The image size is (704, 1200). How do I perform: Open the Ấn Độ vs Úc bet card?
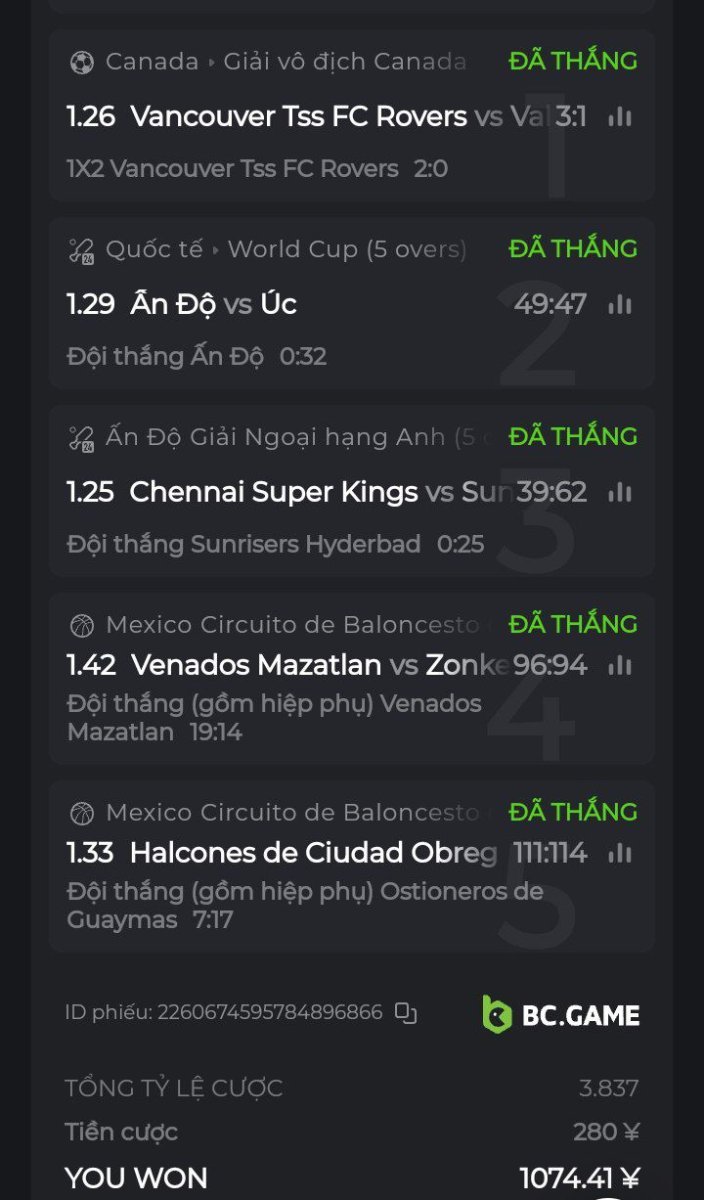tap(300, 330)
